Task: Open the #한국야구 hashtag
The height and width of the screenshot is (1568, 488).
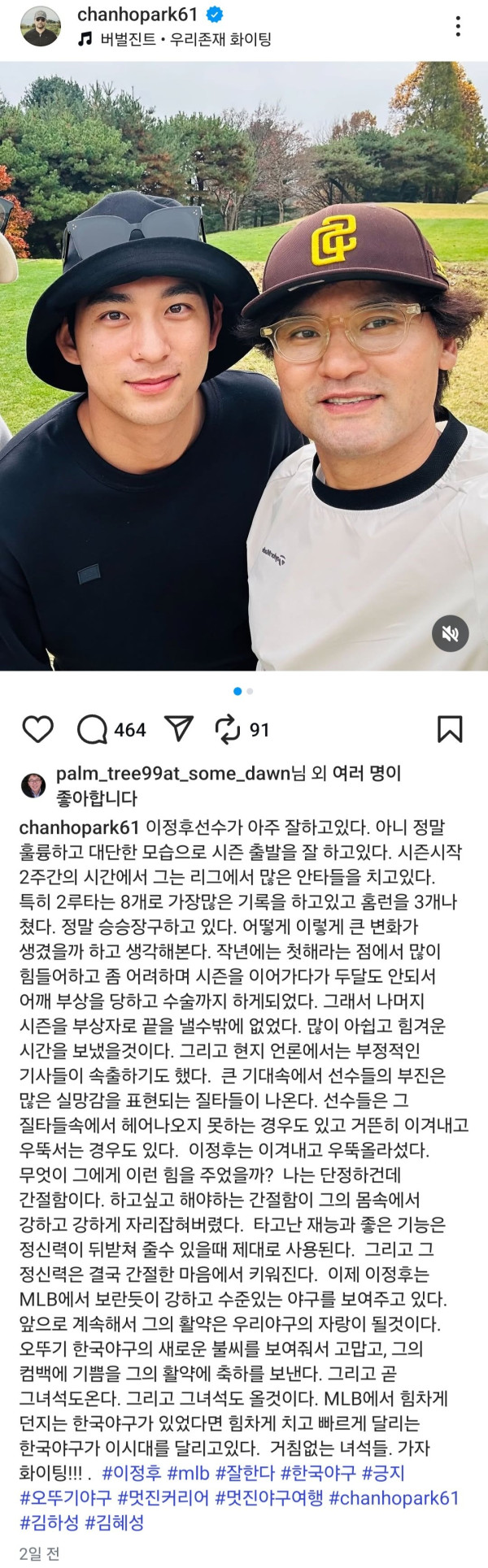Action: pyautogui.click(x=317, y=1472)
